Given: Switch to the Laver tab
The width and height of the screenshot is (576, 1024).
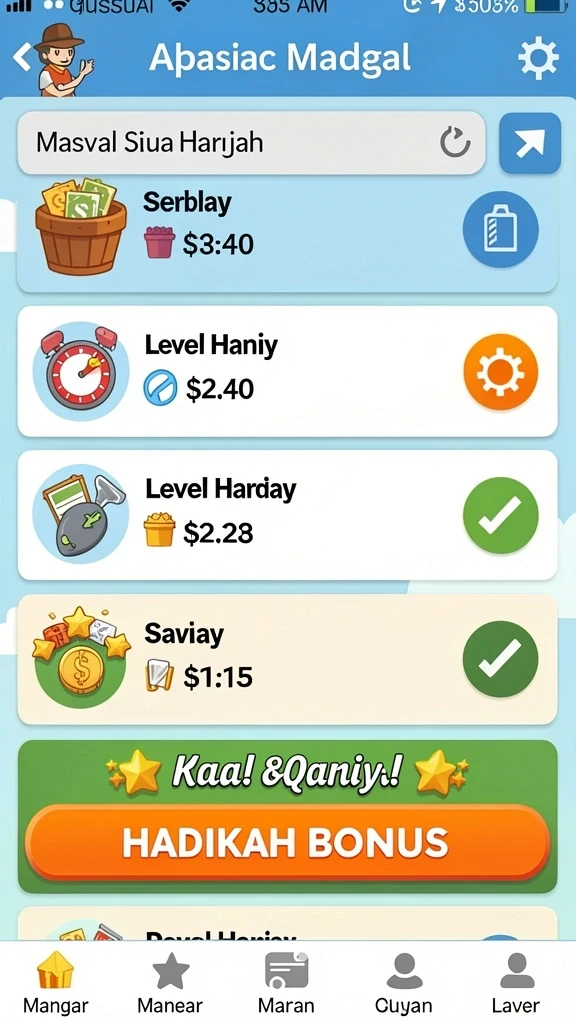Looking at the screenshot, I should (517, 982).
